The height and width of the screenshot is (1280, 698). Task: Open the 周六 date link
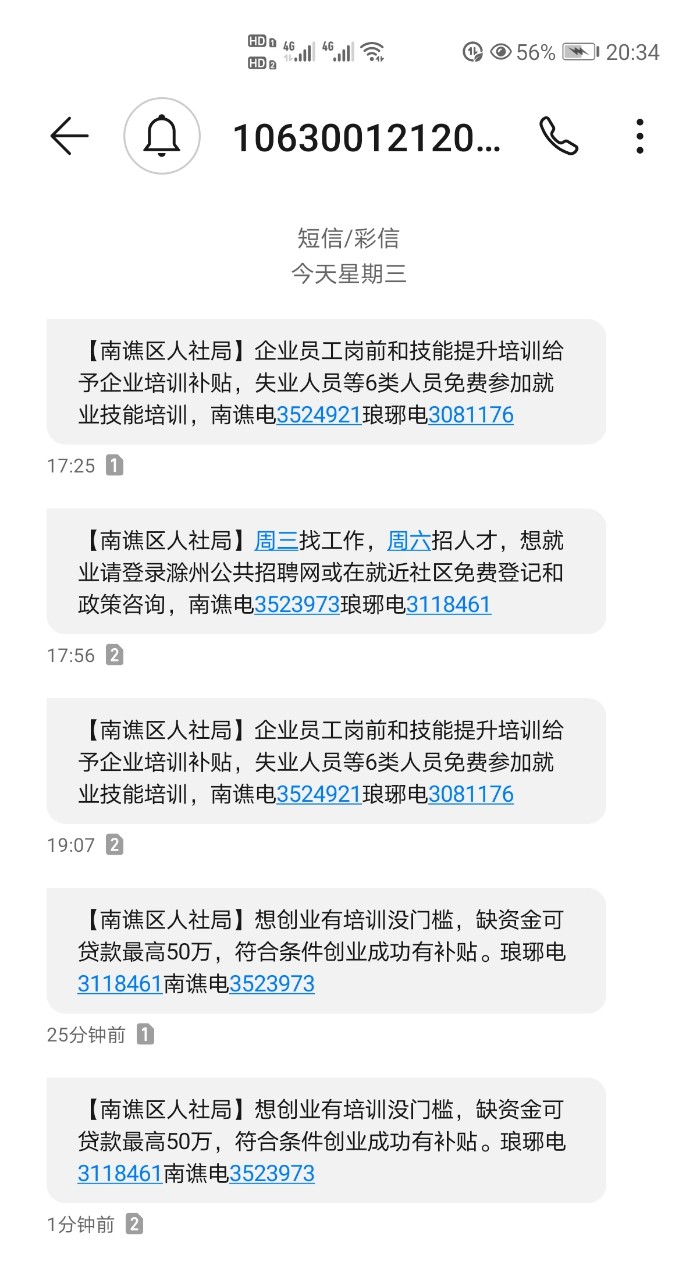point(409,541)
